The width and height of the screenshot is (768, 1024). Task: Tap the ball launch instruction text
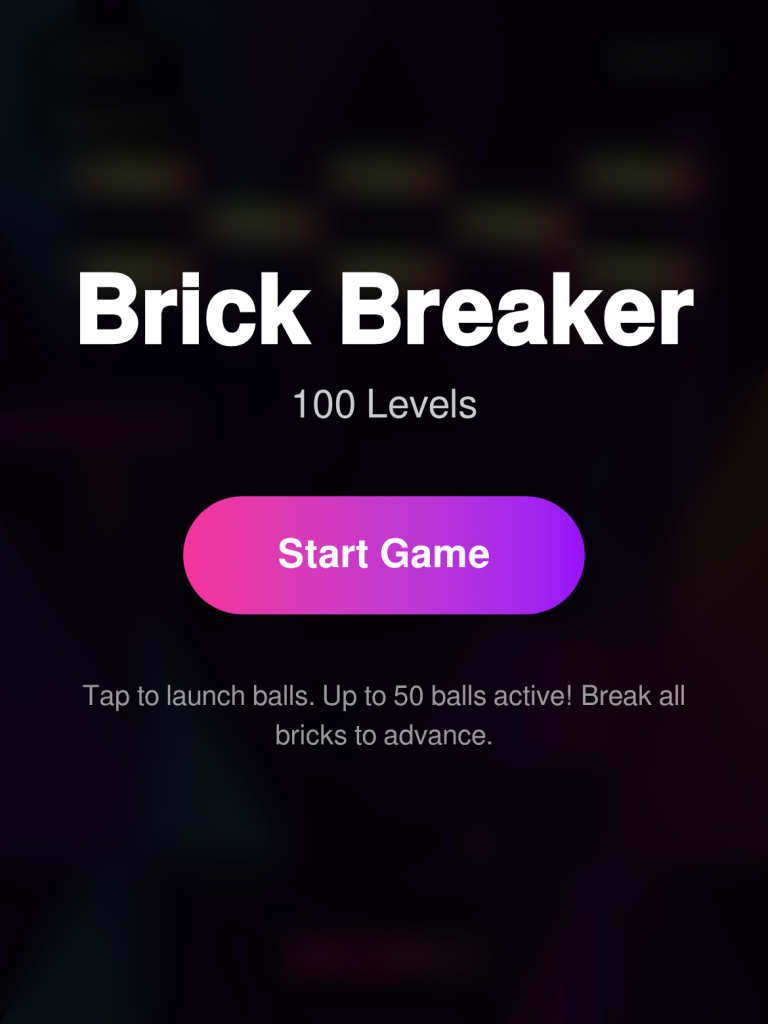tap(384, 715)
